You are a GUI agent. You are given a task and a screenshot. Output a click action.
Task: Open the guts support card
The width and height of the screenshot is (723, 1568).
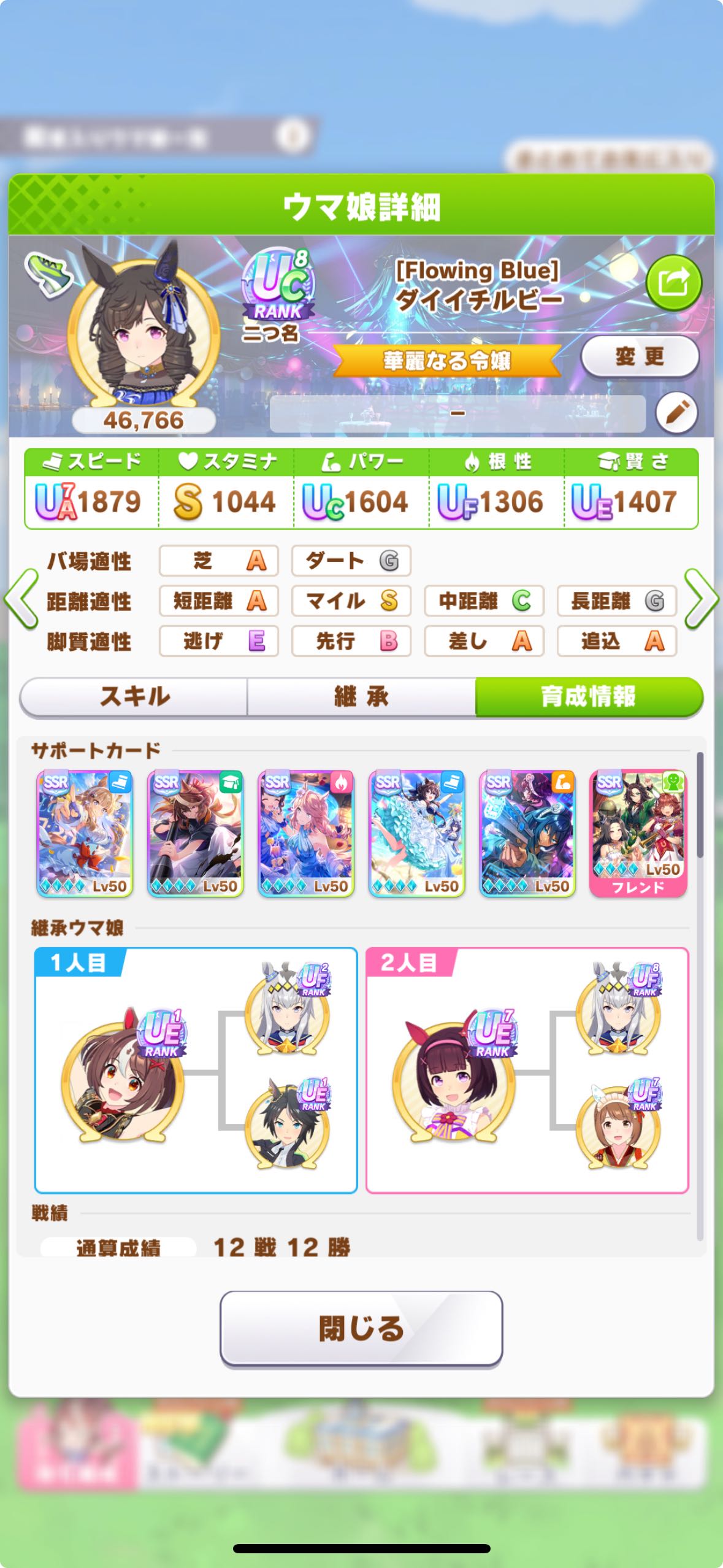click(x=306, y=834)
